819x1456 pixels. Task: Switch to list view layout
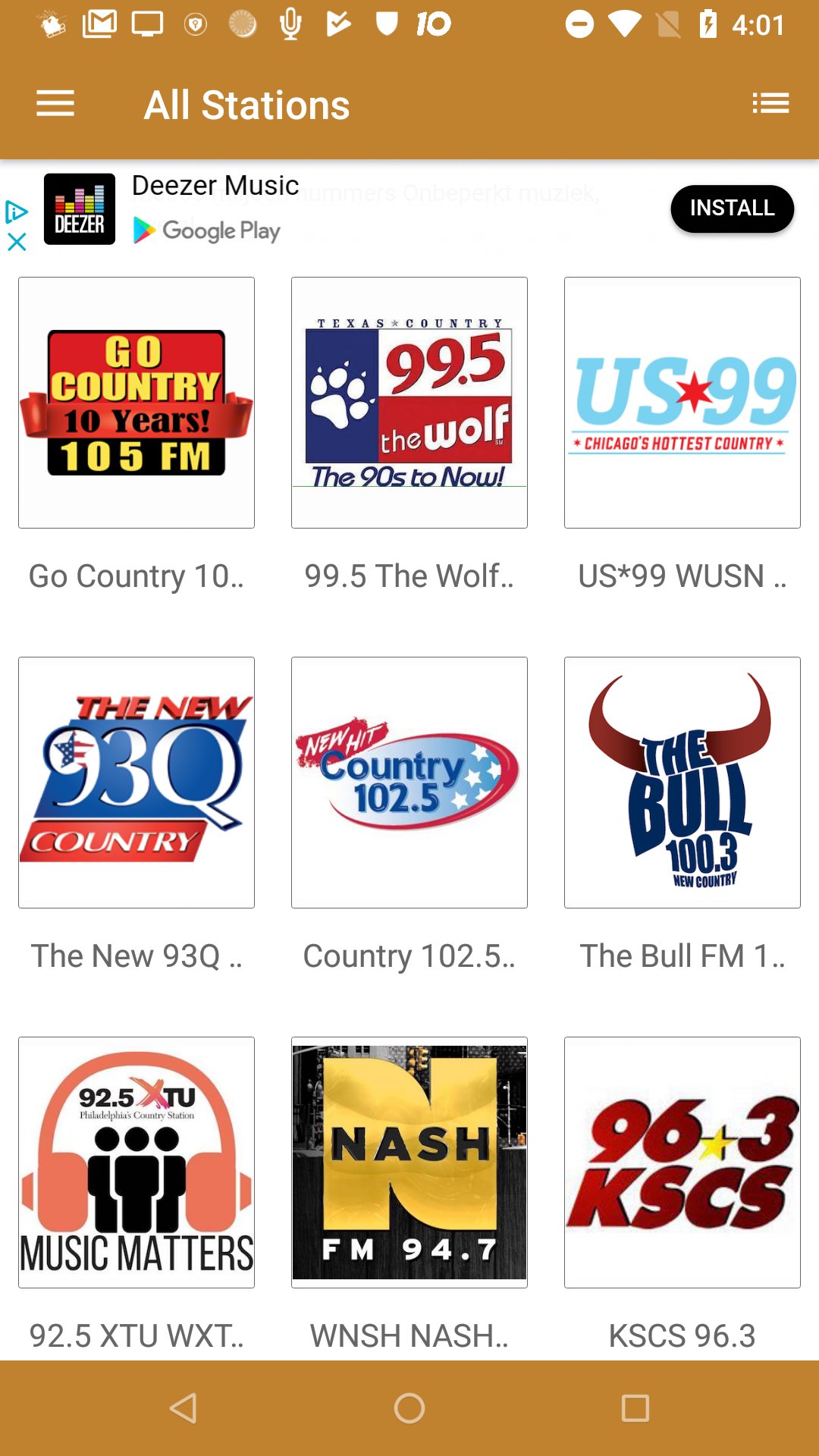770,103
